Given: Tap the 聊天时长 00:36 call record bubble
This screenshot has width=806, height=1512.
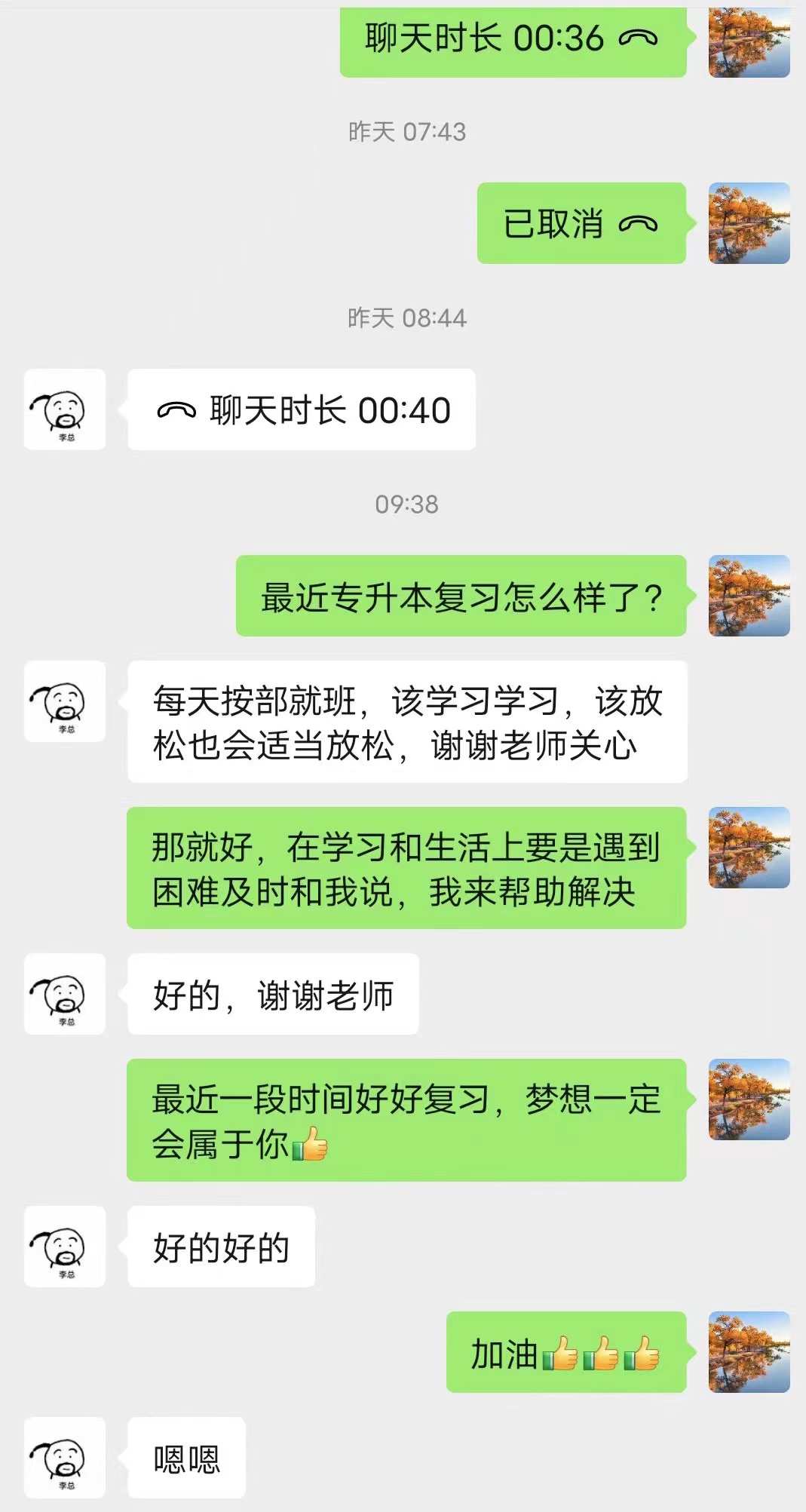Looking at the screenshot, I should click(513, 39).
